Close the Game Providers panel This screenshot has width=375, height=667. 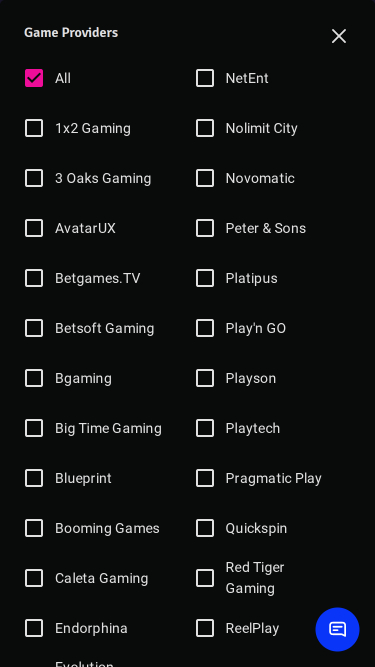(339, 36)
